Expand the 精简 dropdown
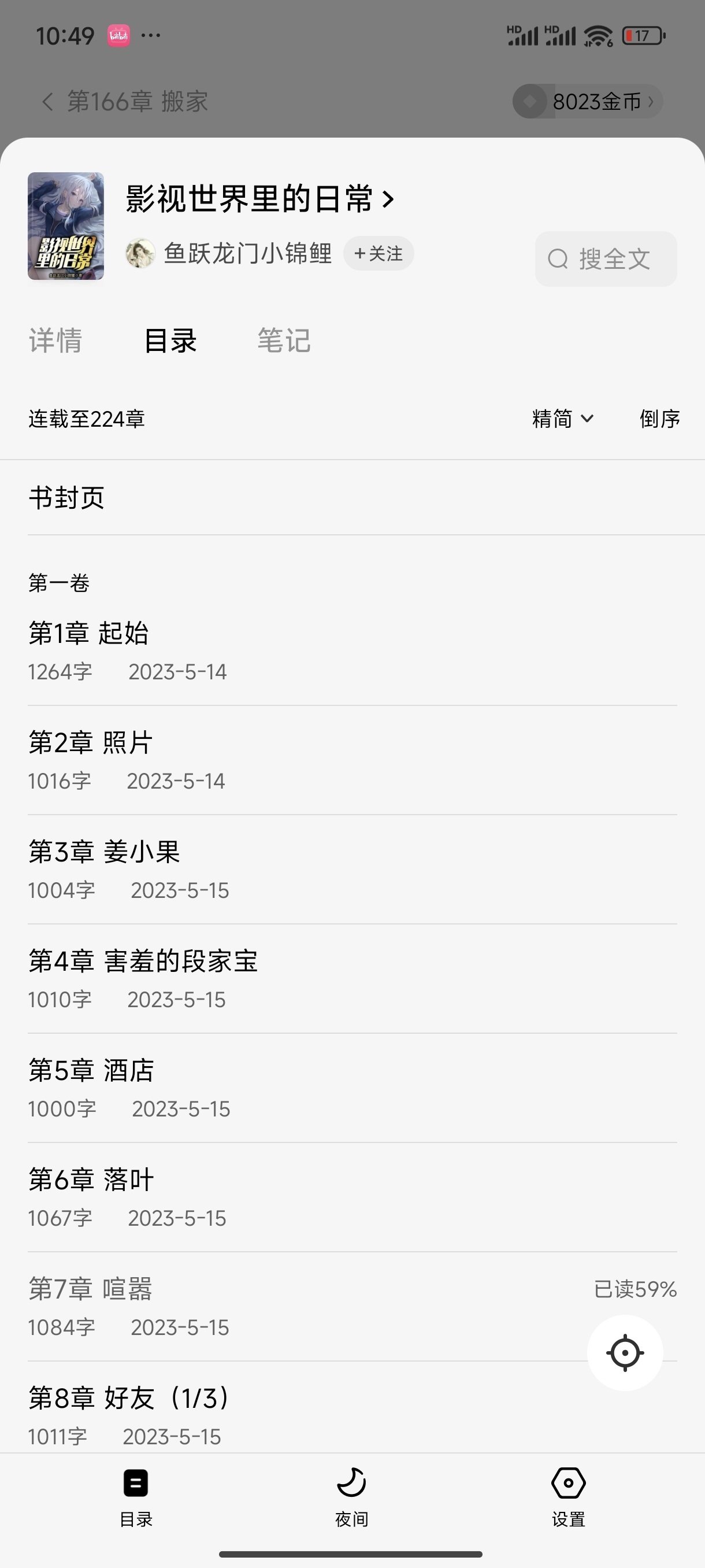This screenshot has height=1568, width=705. tap(562, 419)
